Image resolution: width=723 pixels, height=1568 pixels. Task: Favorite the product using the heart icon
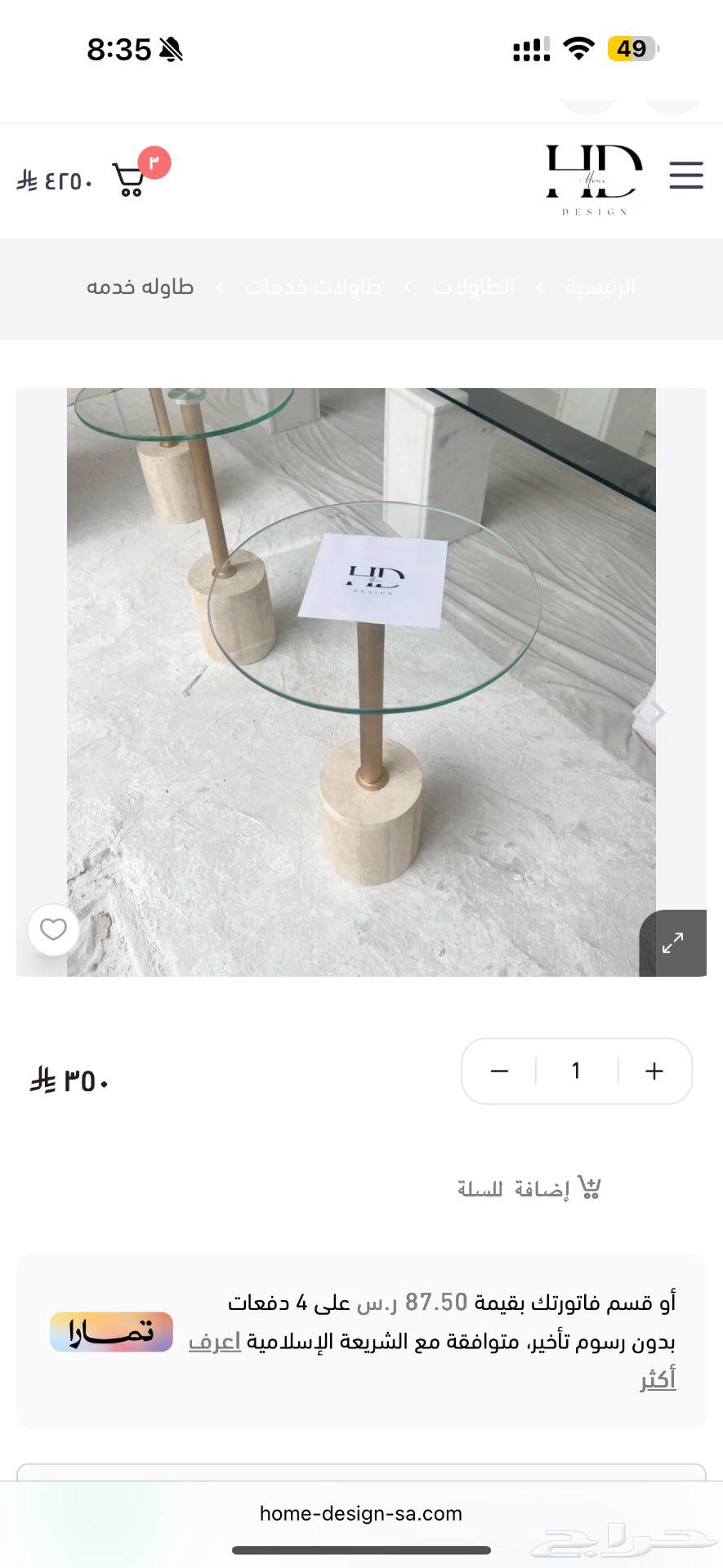click(53, 929)
